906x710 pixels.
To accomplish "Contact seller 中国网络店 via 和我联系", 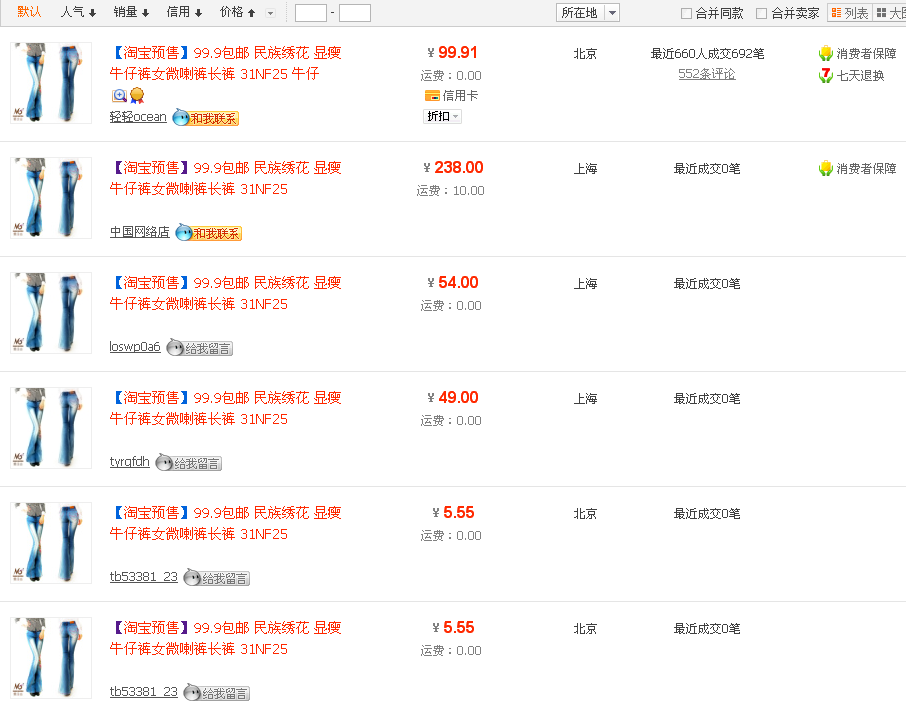I will pyautogui.click(x=209, y=233).
